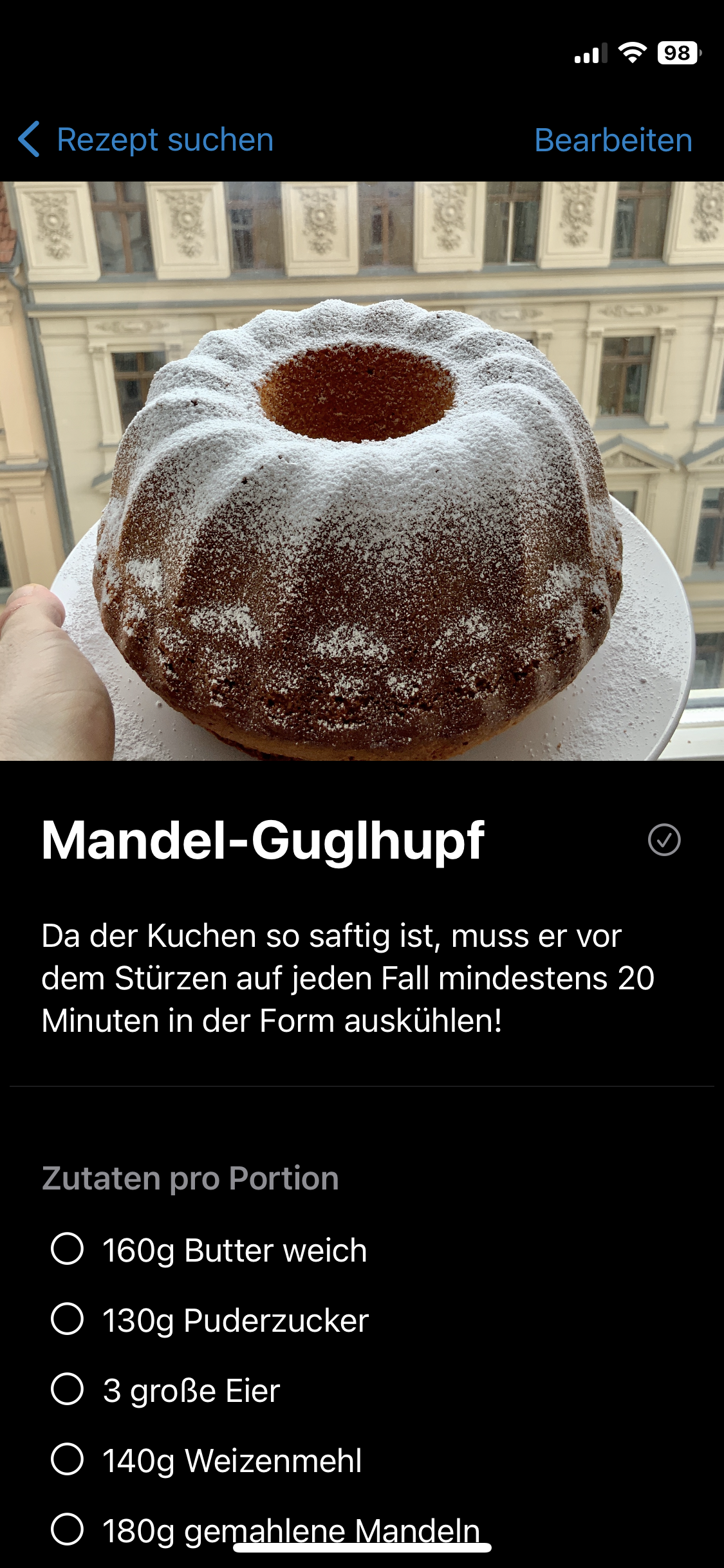Tap the Wi-Fi icon in the status bar
The height and width of the screenshot is (1568, 724).
point(633,54)
